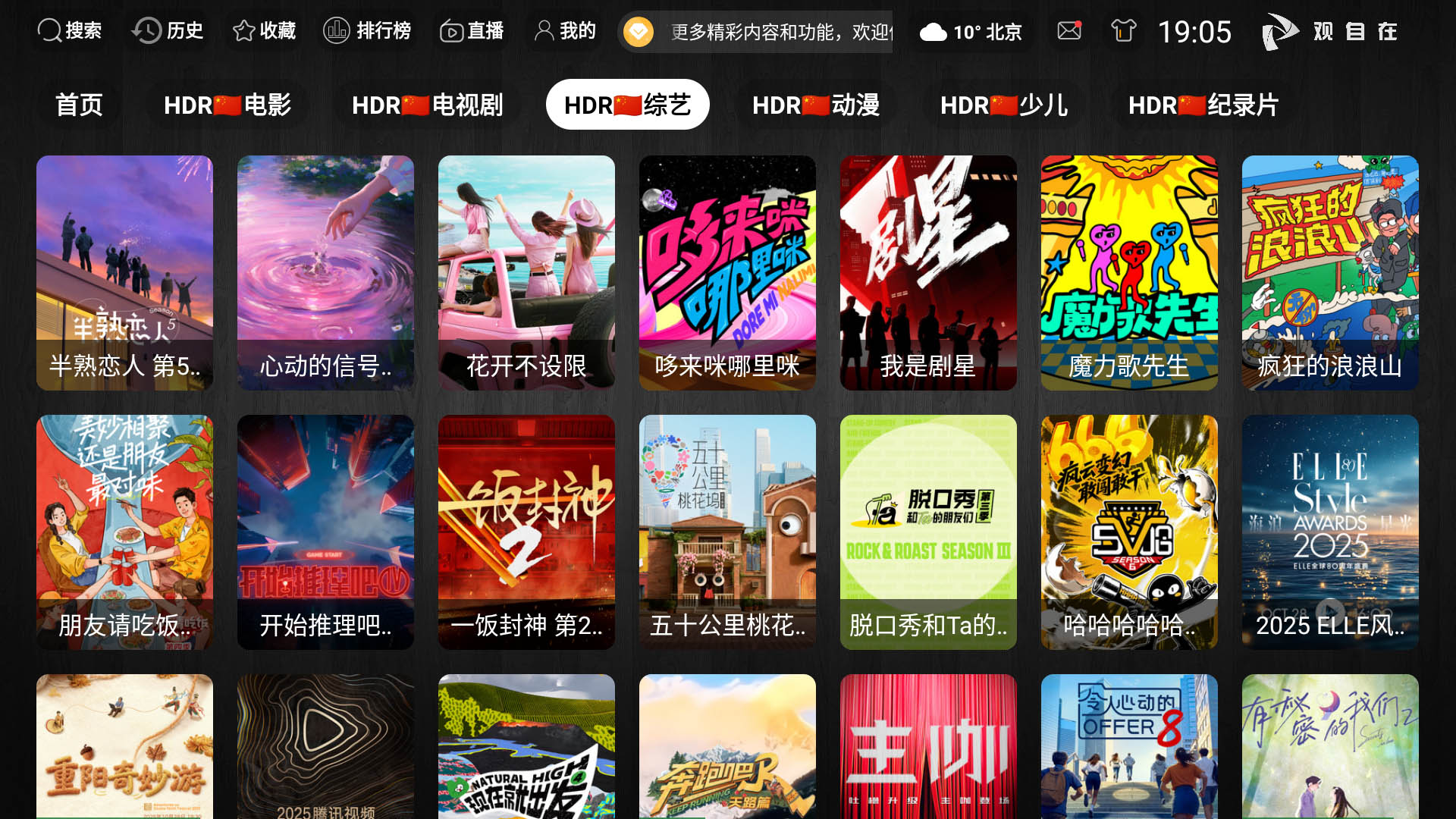This screenshot has width=1456, height=819.
Task: Open the show 花开不设限
Action: click(x=526, y=273)
